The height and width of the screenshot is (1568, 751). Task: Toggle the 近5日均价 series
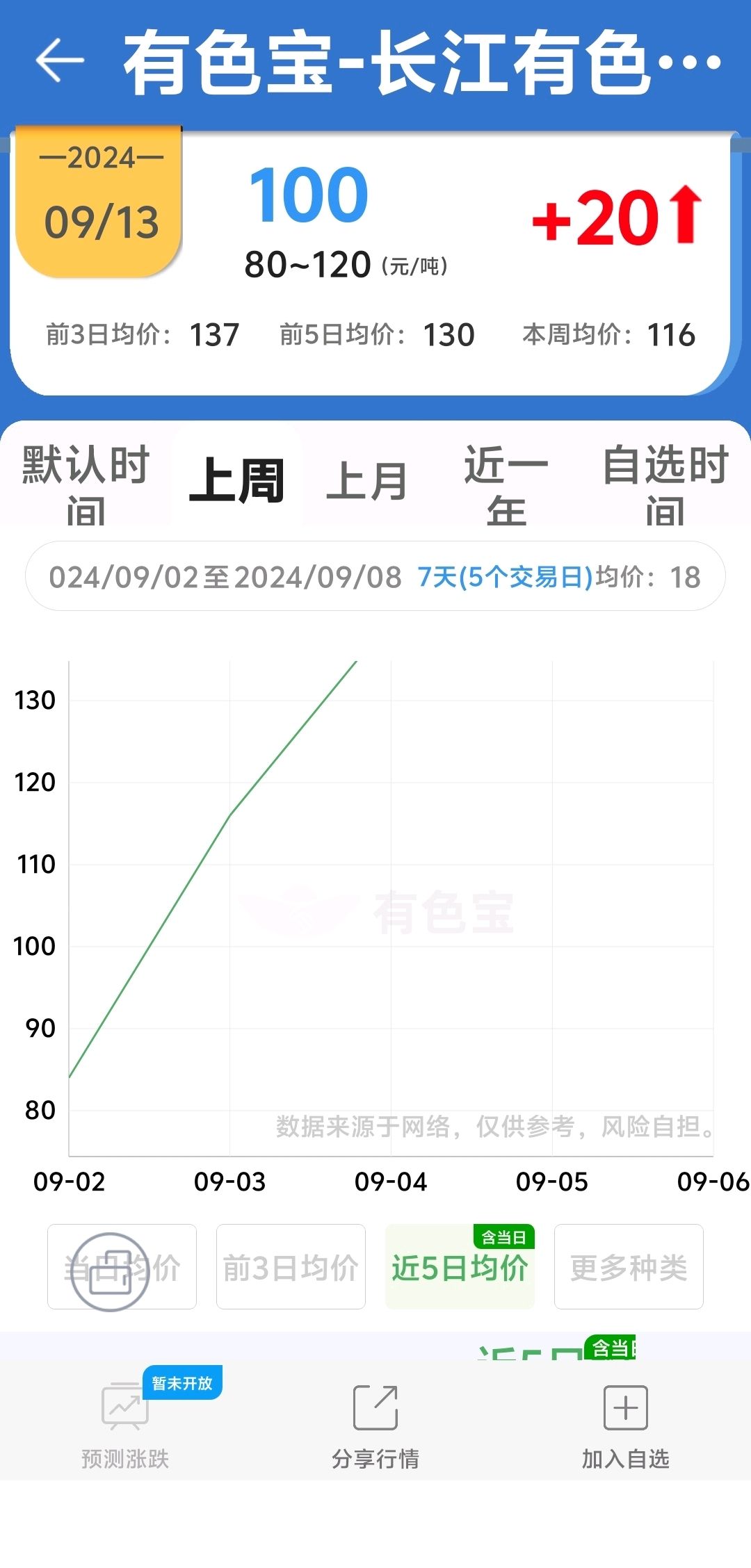coord(460,1267)
